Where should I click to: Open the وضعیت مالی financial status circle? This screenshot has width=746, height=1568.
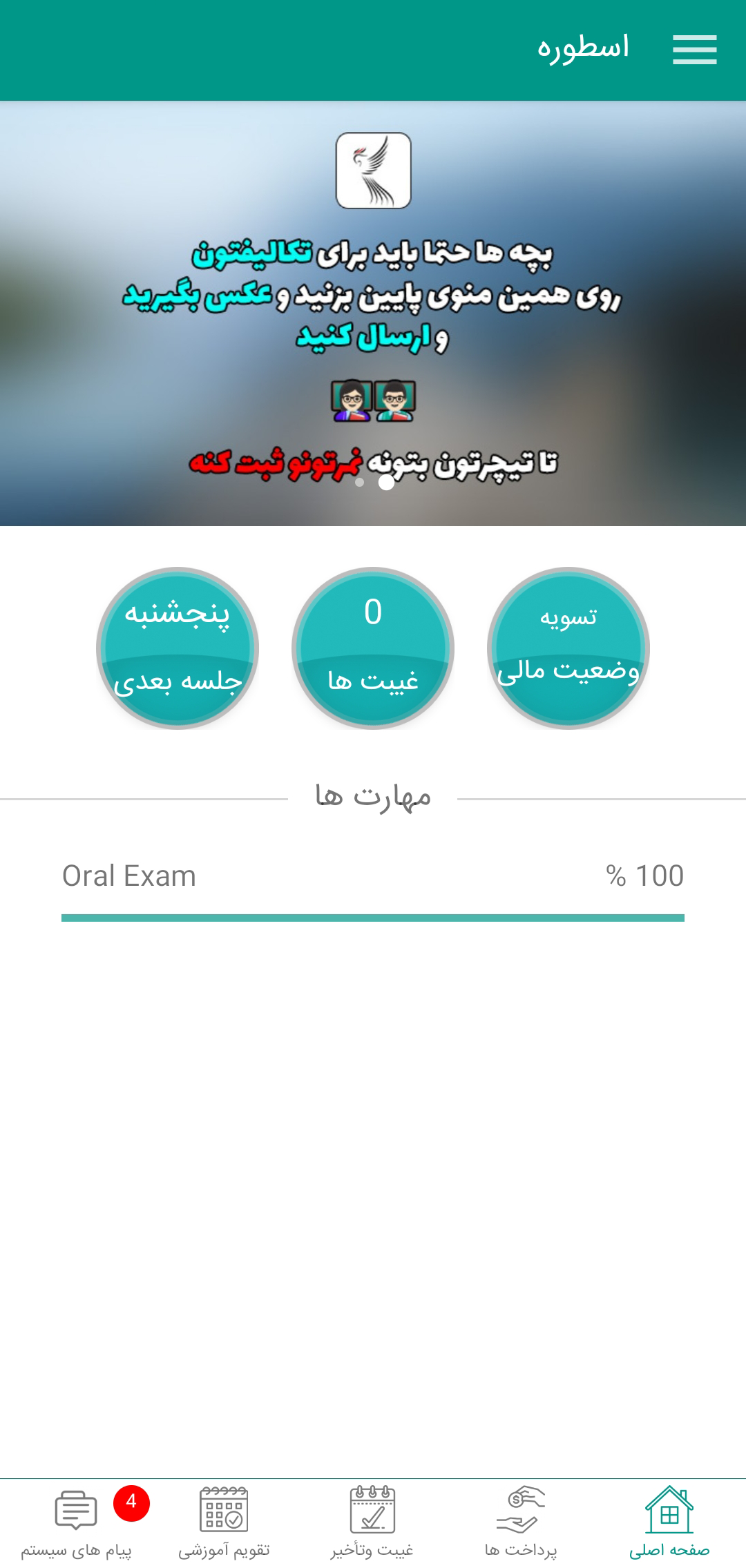pyautogui.click(x=568, y=648)
